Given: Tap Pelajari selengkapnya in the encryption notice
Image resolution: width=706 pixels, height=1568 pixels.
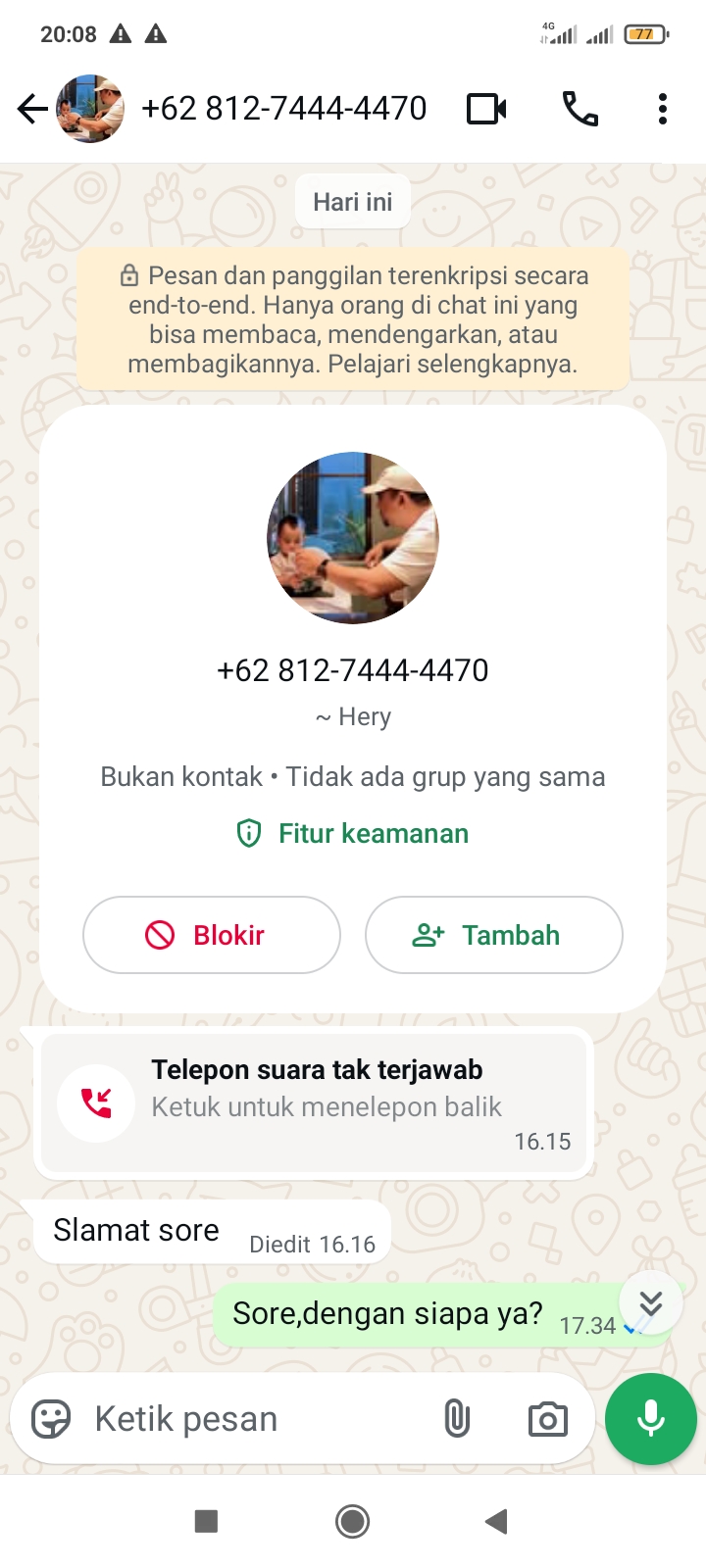Looking at the screenshot, I should 452,365.
